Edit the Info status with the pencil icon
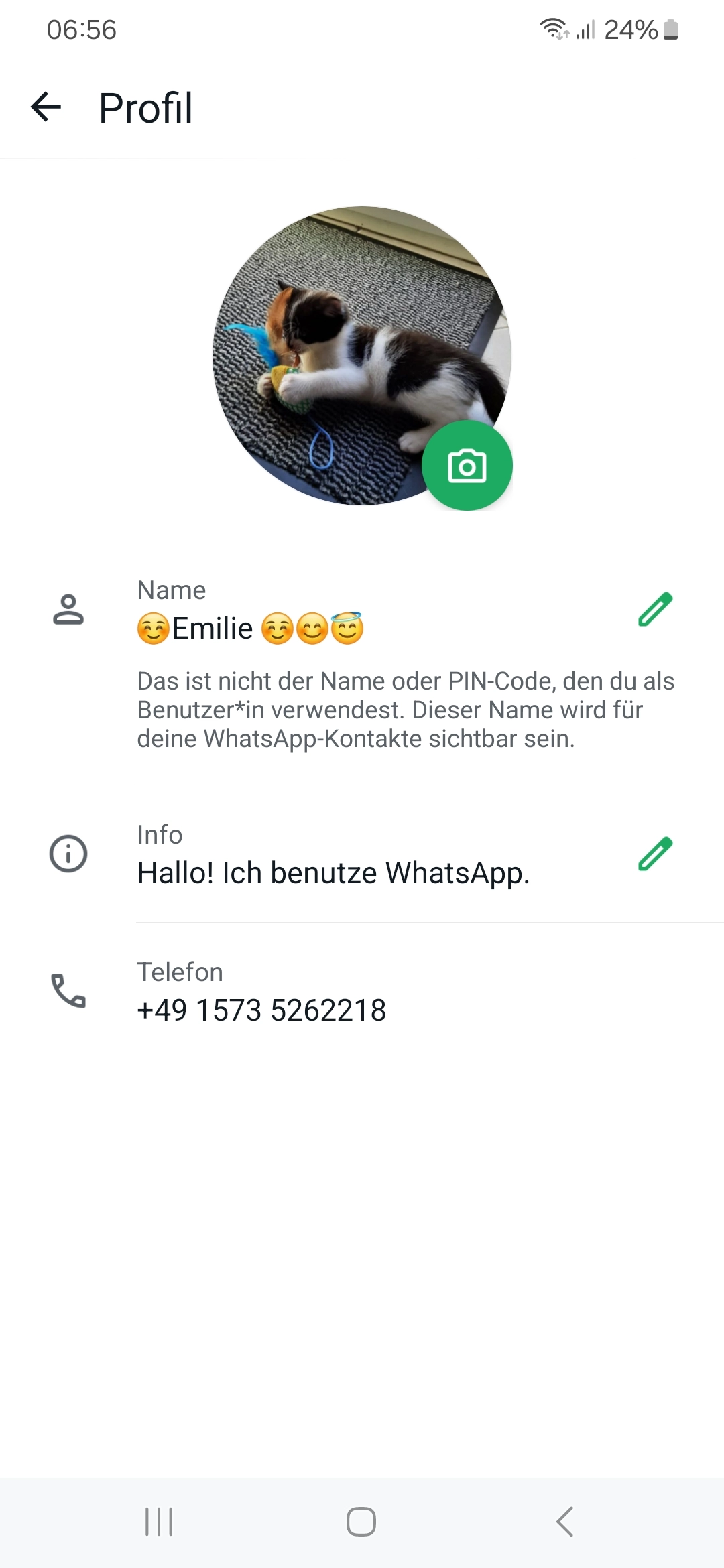The image size is (724, 1568). tap(655, 854)
